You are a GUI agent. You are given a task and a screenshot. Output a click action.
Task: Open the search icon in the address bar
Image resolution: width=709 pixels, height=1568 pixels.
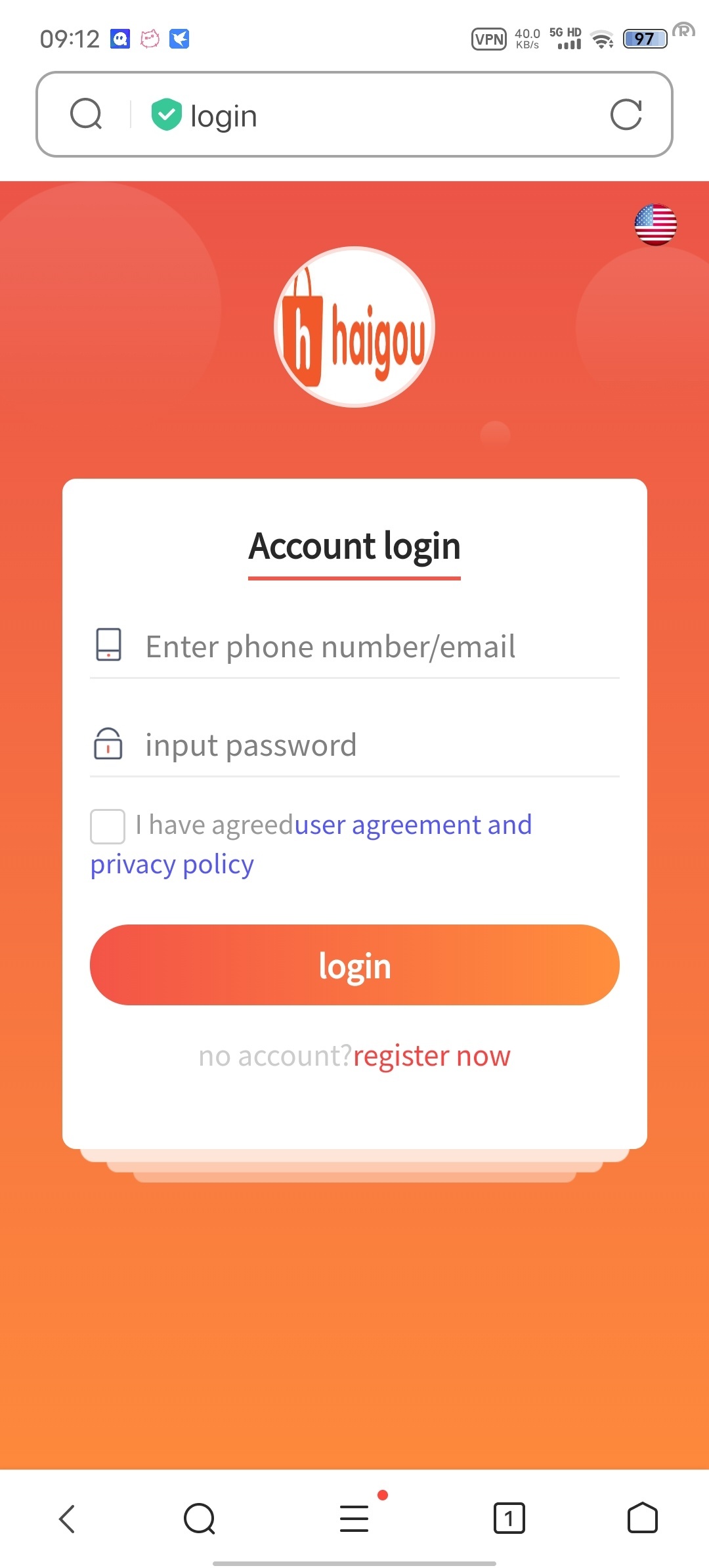click(x=86, y=115)
